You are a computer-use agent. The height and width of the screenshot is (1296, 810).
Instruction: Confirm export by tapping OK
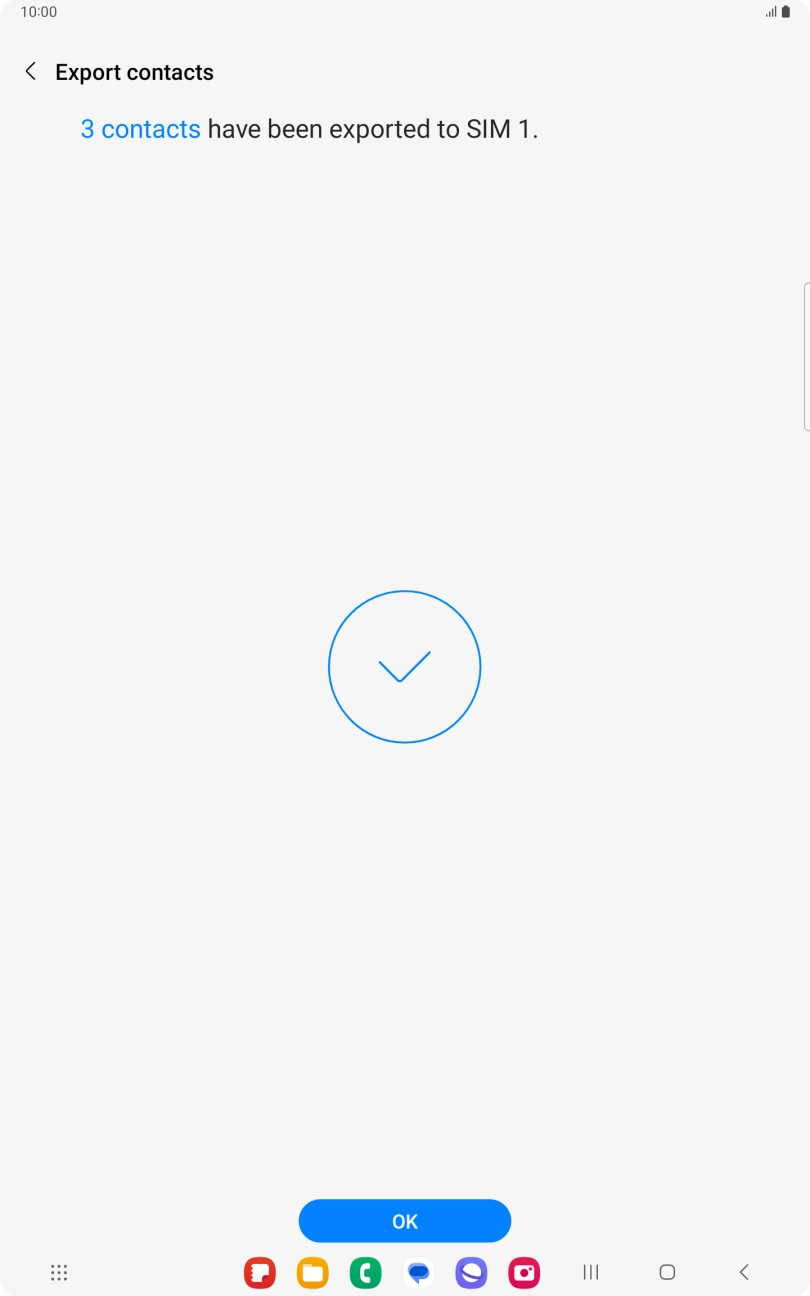click(405, 1221)
